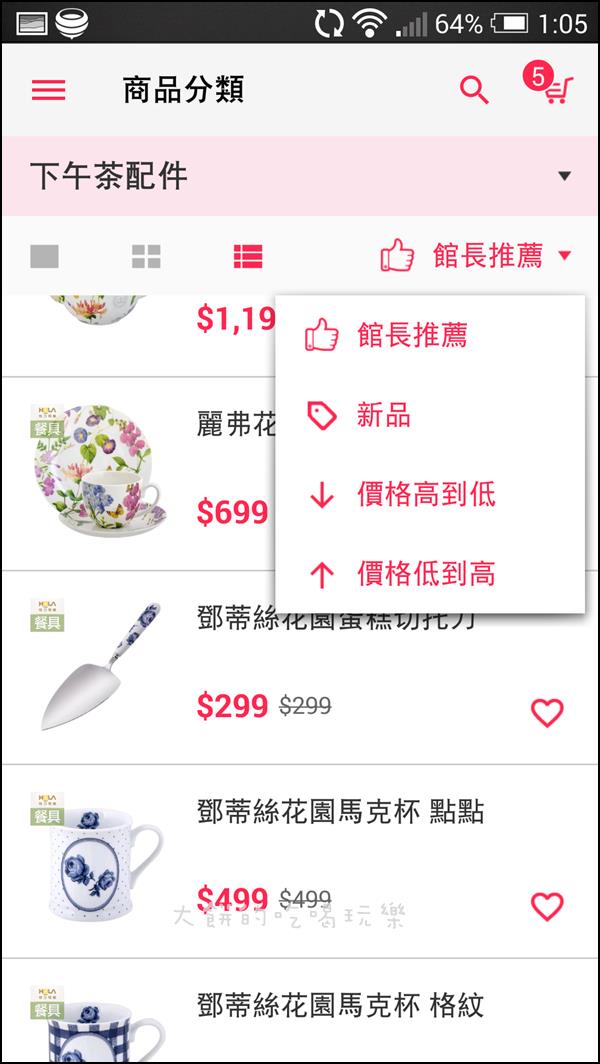The width and height of the screenshot is (600, 1064).
Task: Open 鄧蒂絲花園馬克杯 格紋 product
Action: pyautogui.click(x=340, y=1005)
